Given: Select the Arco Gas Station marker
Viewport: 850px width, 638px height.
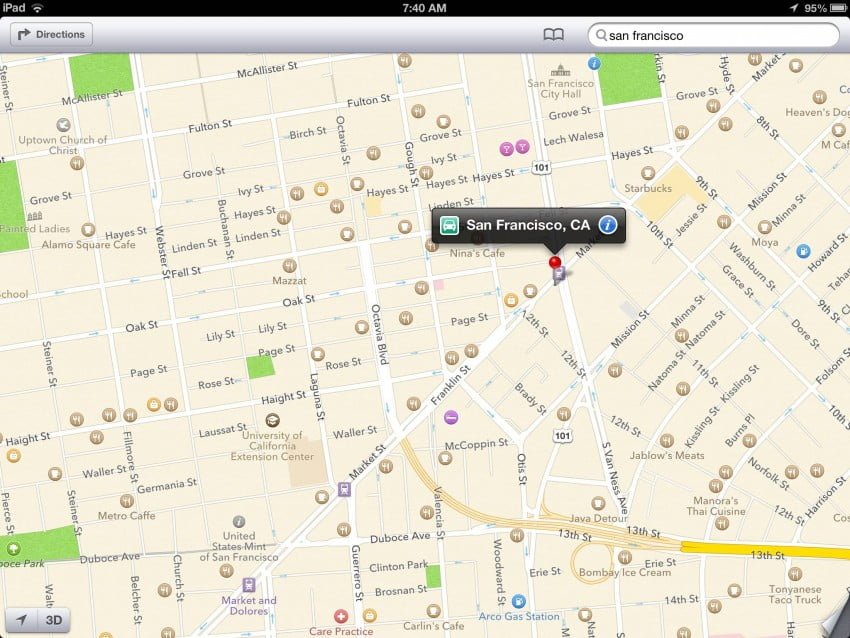Looking at the screenshot, I should 519,601.
